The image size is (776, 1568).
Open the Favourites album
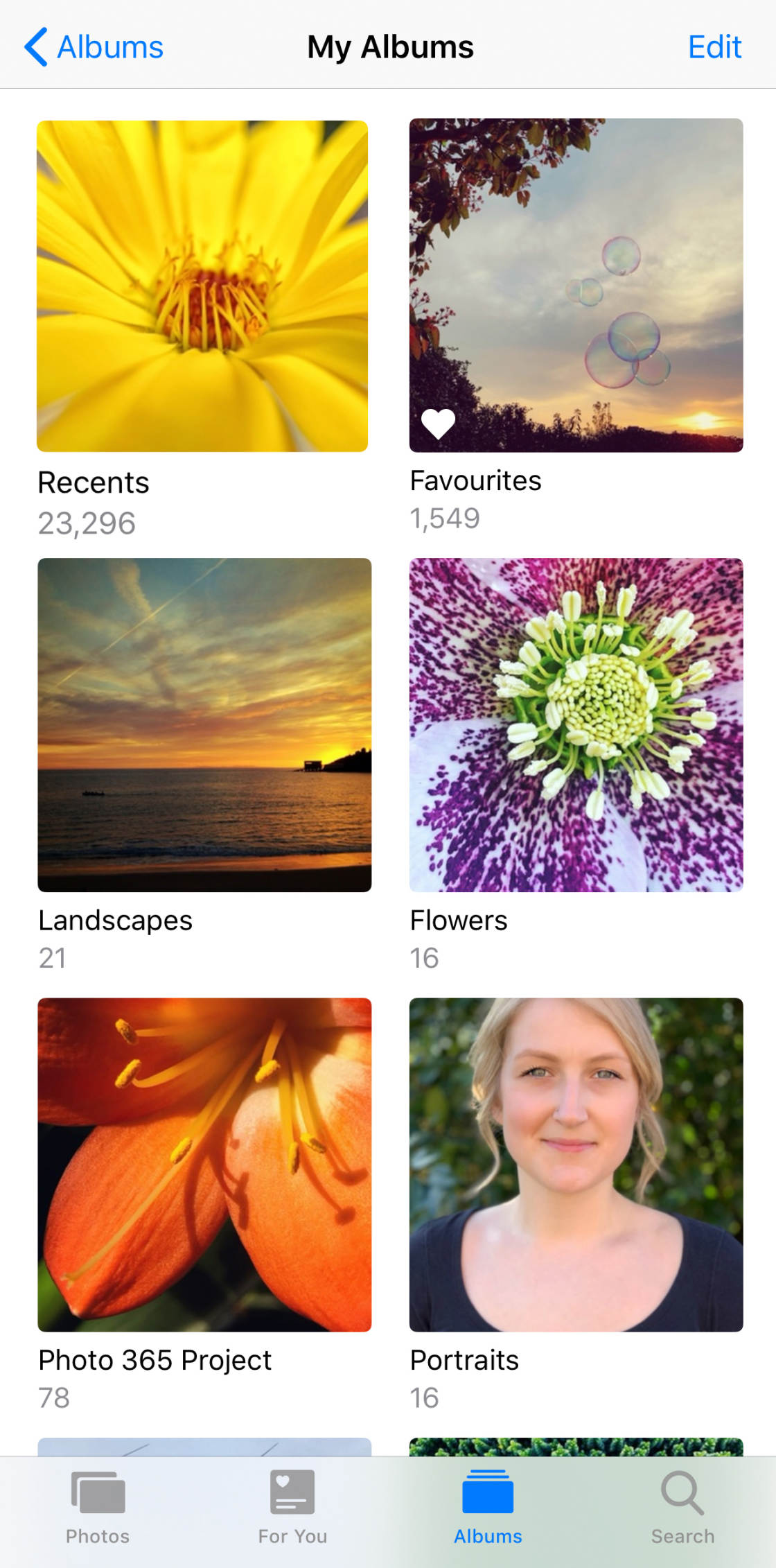[x=576, y=286]
